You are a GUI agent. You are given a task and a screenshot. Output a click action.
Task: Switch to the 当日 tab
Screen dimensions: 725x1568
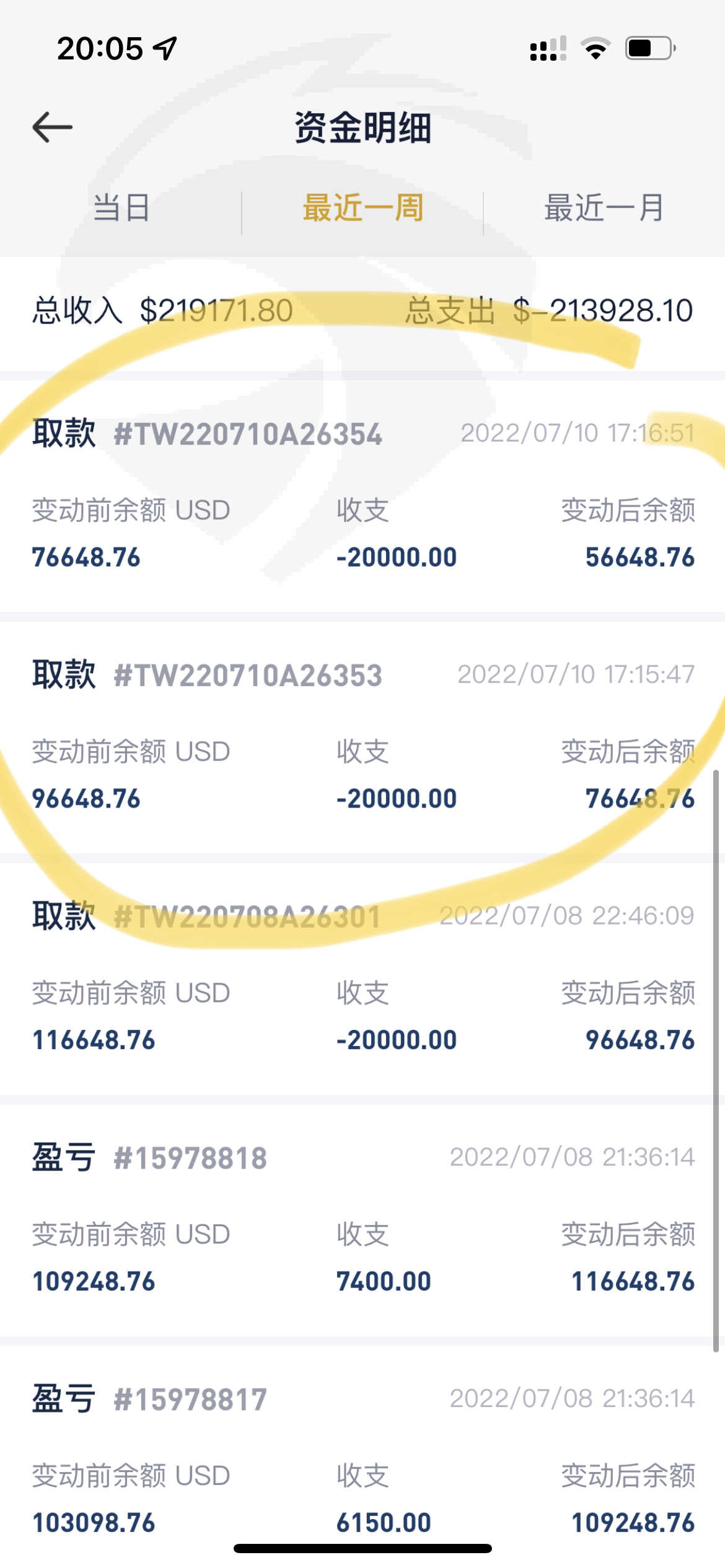121,207
